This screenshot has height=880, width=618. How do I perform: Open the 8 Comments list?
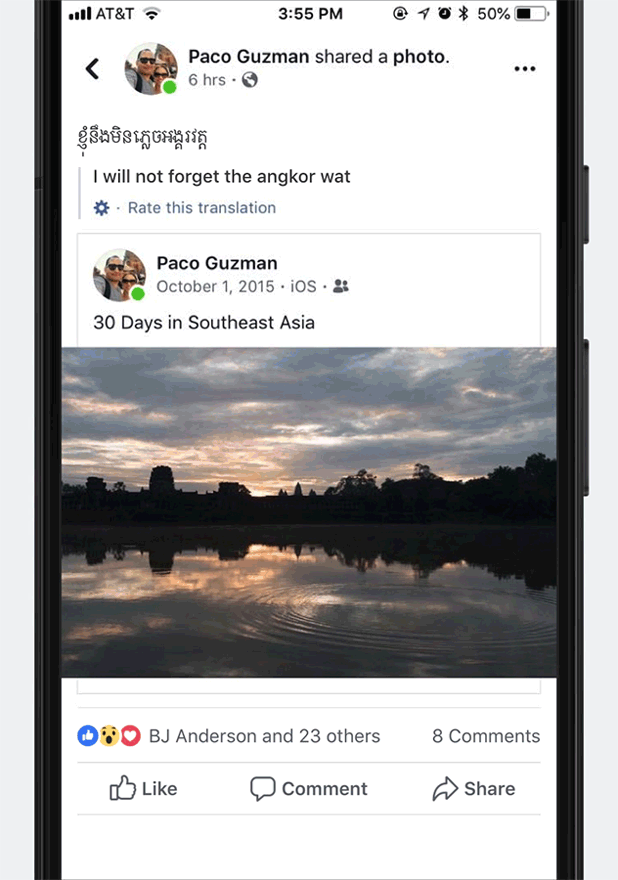pos(486,736)
